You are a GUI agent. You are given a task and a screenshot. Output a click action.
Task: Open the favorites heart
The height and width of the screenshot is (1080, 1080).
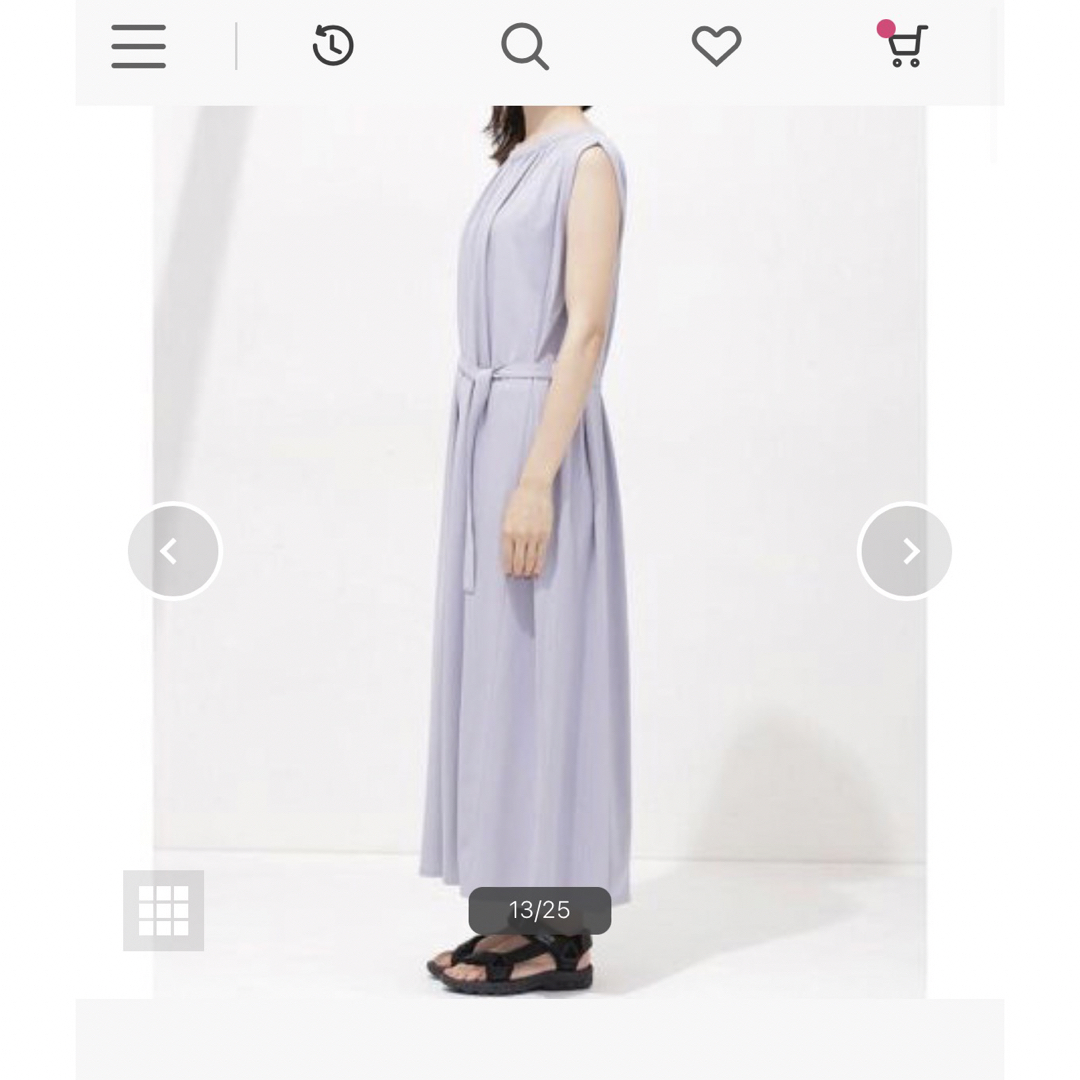tap(716, 46)
